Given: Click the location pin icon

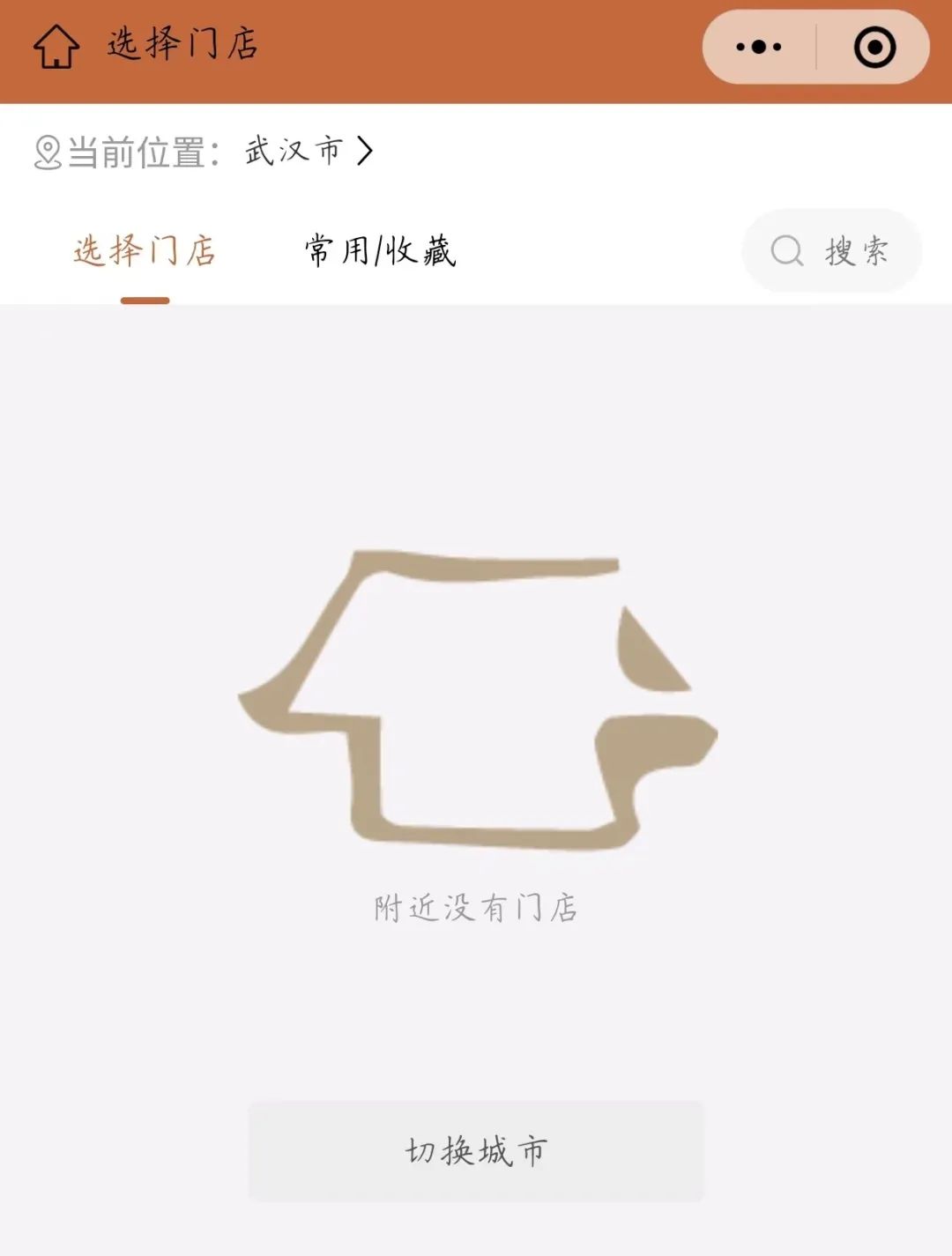Looking at the screenshot, I should 48,152.
